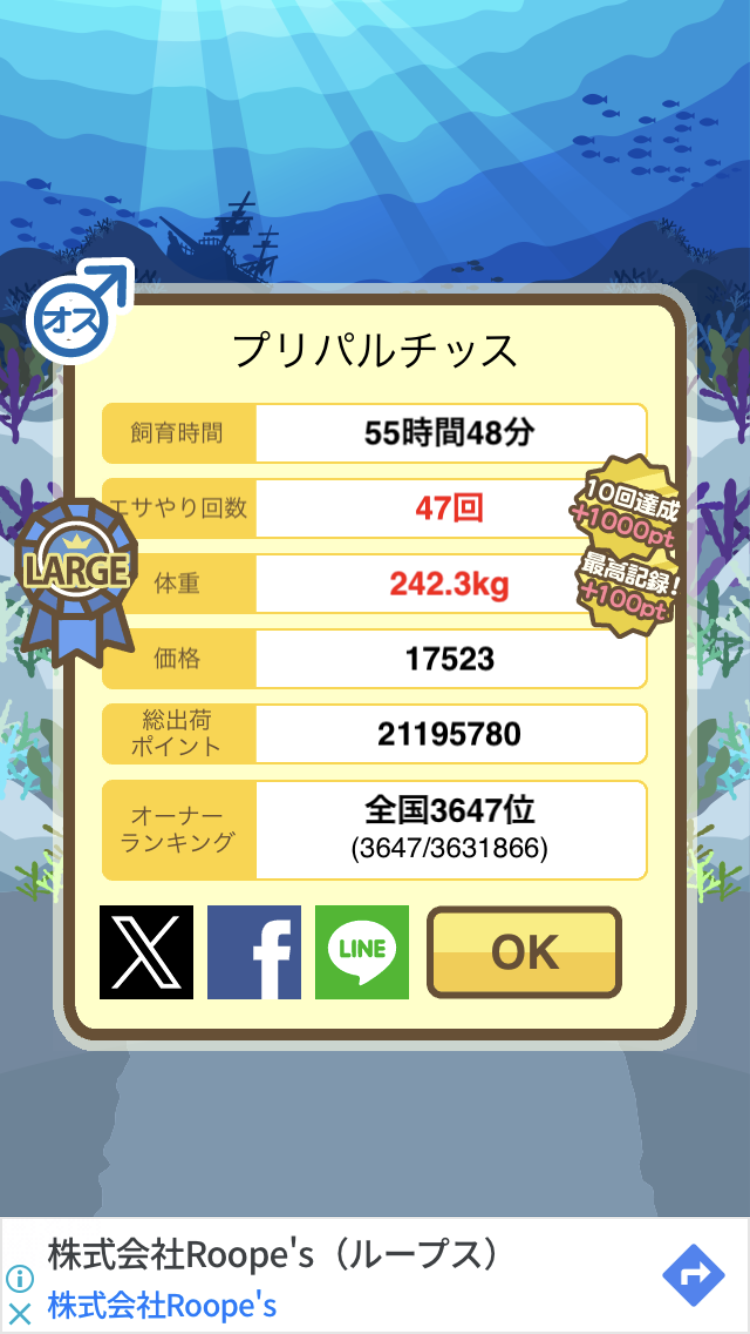Confirm the result dialog with OK
This screenshot has width=750, height=1334.
(524, 952)
